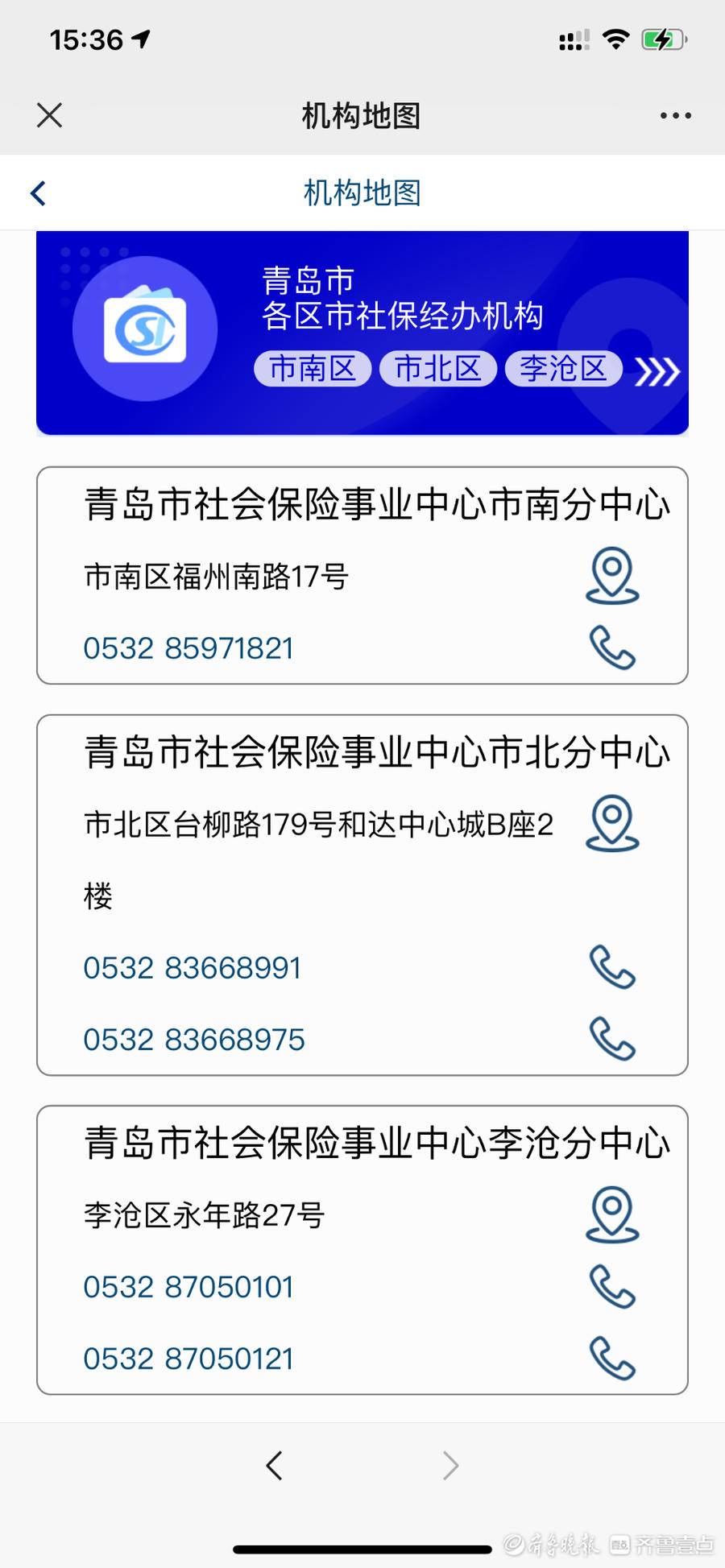Call 0532 87050101
The height and width of the screenshot is (1568, 725).
click(x=612, y=1286)
